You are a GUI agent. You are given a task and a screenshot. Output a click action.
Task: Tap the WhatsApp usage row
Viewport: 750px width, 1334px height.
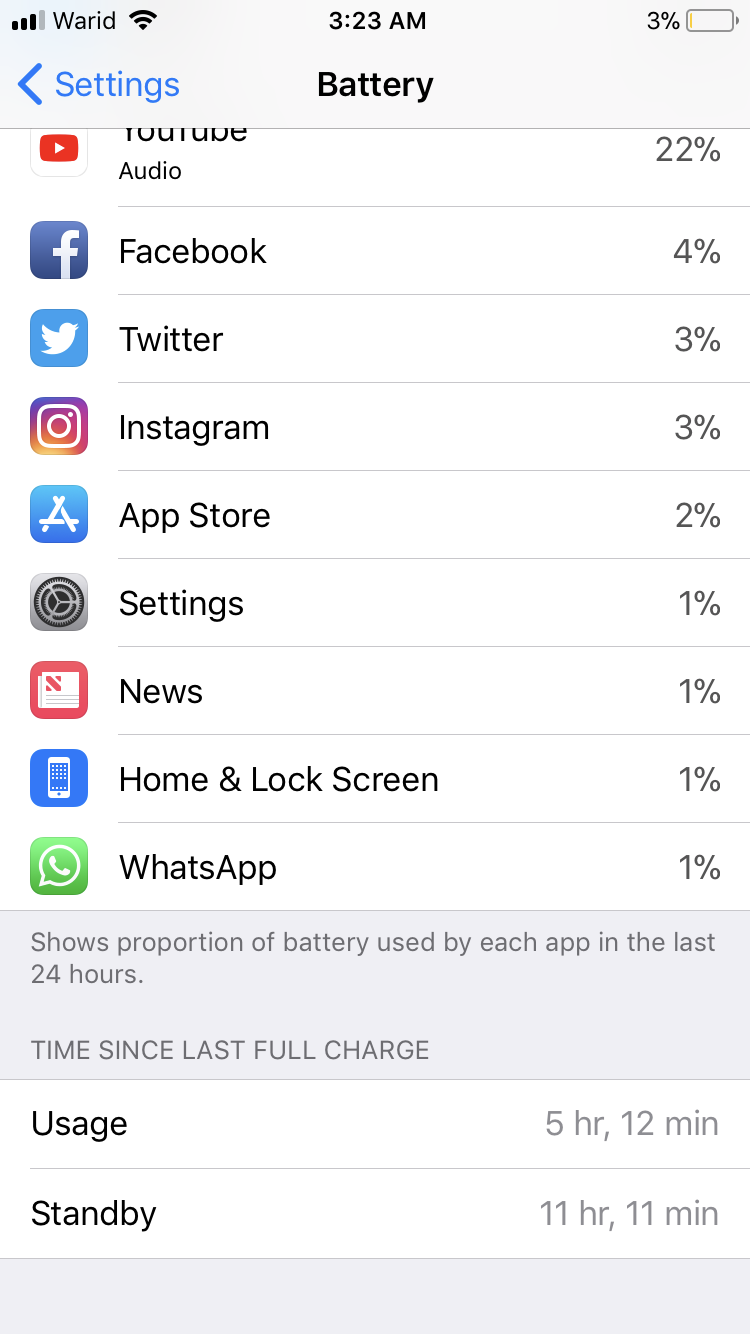coord(375,867)
